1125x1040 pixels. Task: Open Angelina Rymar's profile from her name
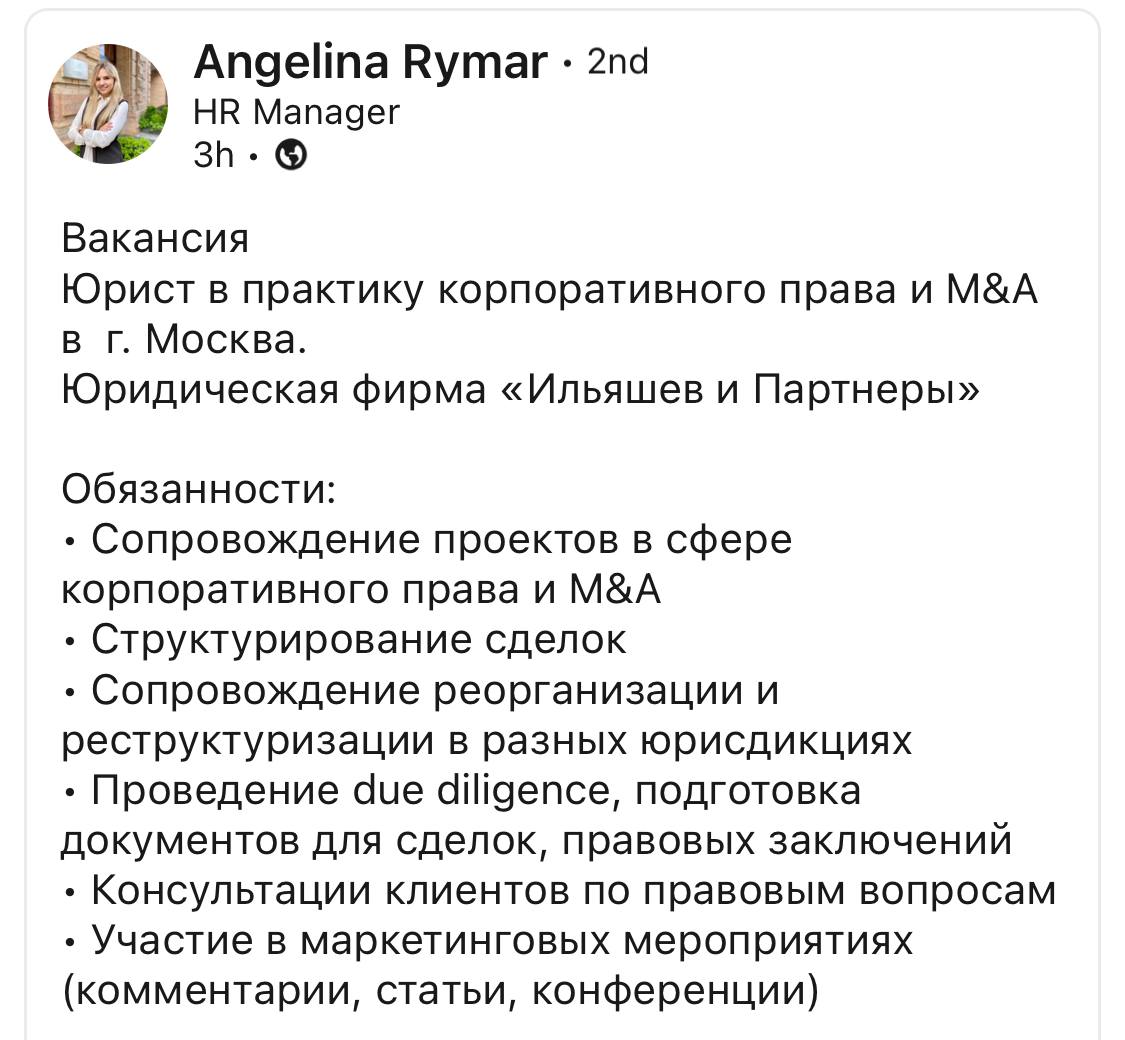pos(370,62)
